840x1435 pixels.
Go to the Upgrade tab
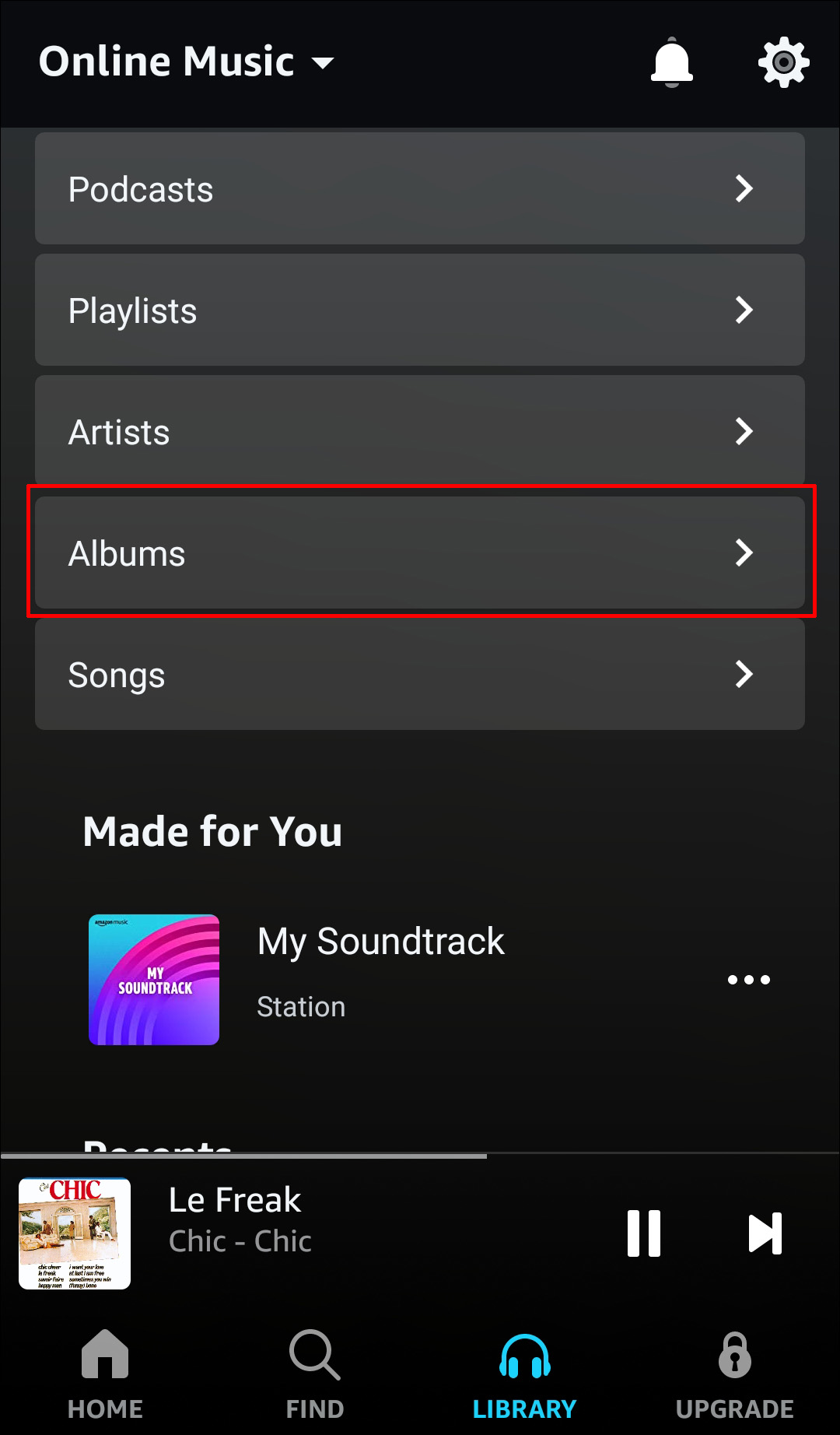tap(735, 1375)
